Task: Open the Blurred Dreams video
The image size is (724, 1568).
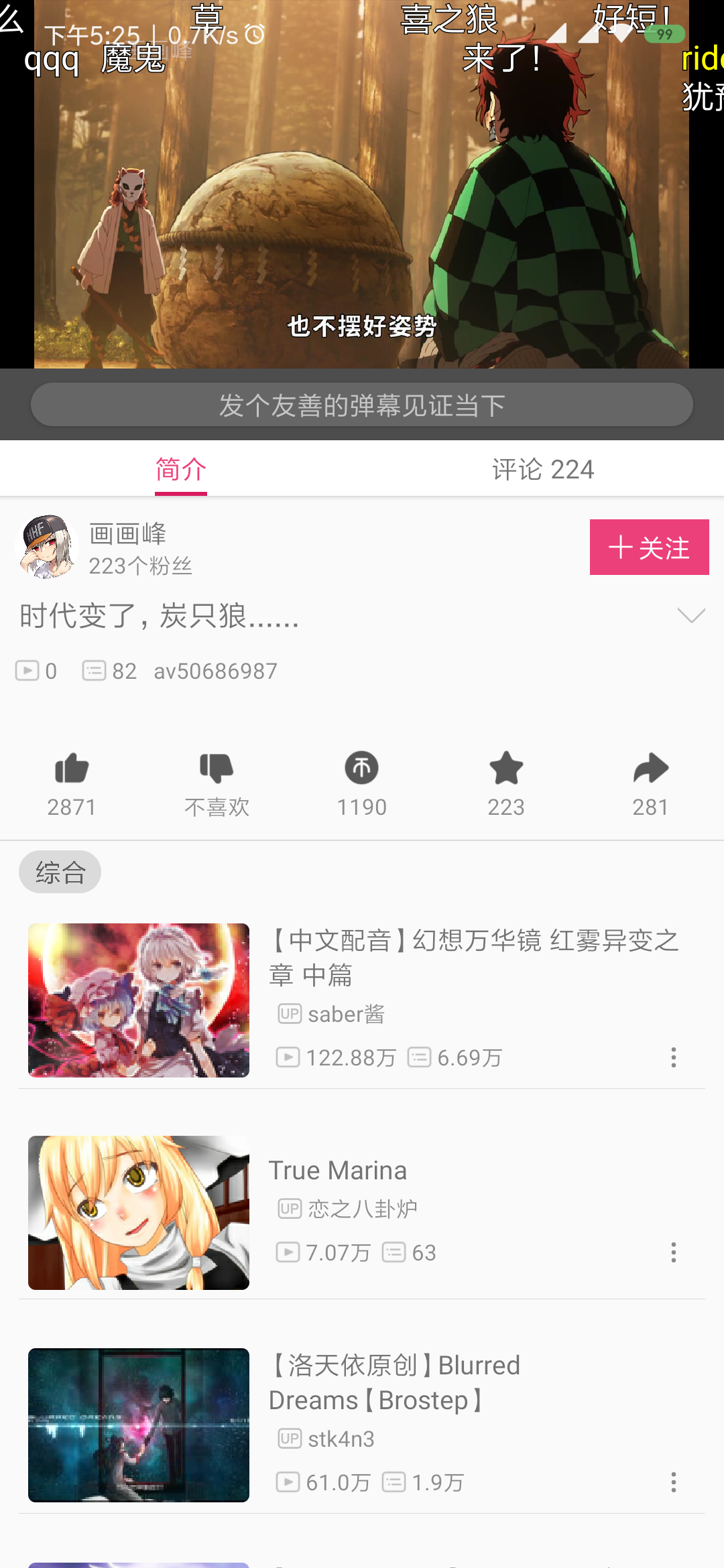Action: 362,1425
